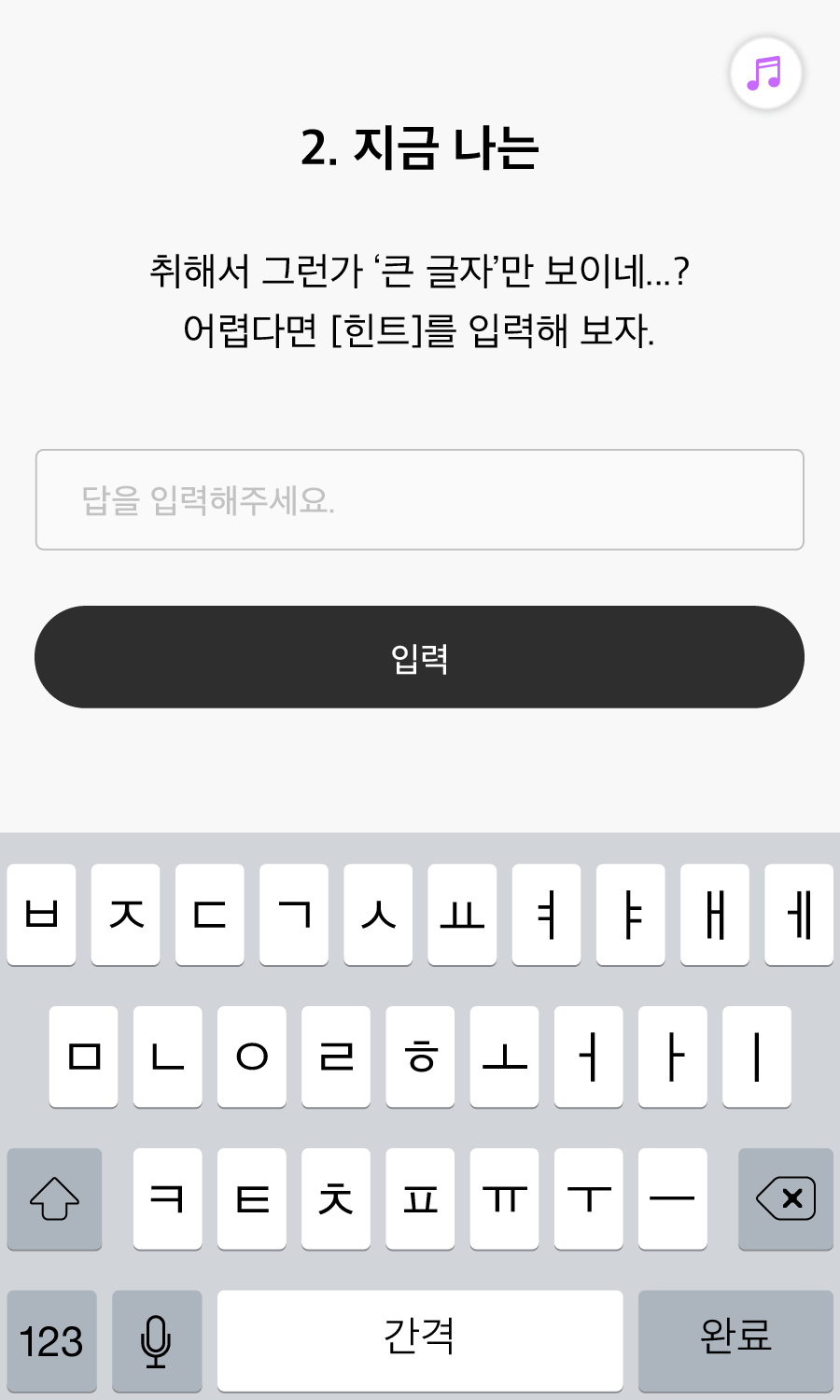Focus the answer input field

pos(419,500)
